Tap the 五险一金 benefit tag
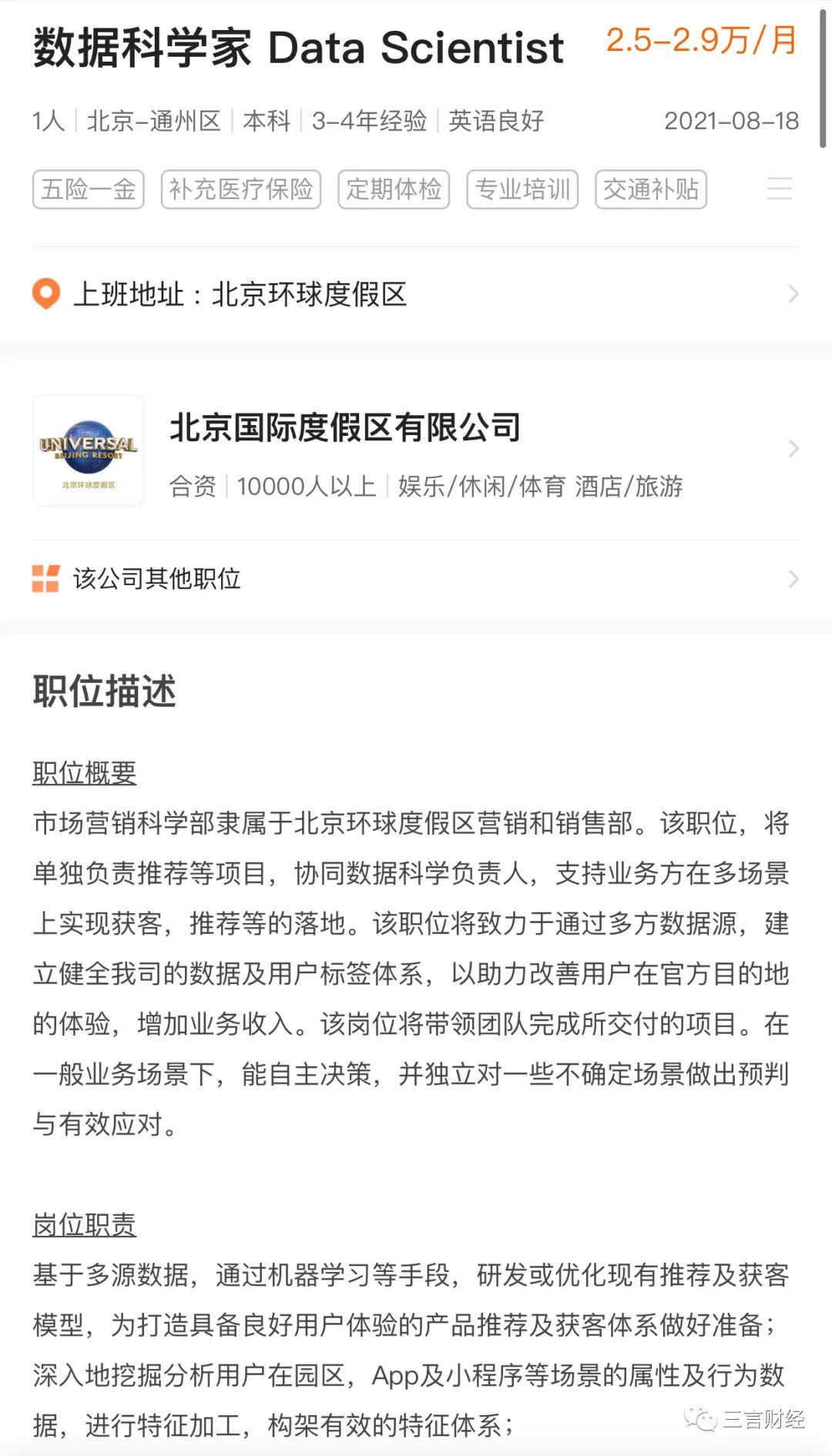 pyautogui.click(x=89, y=189)
